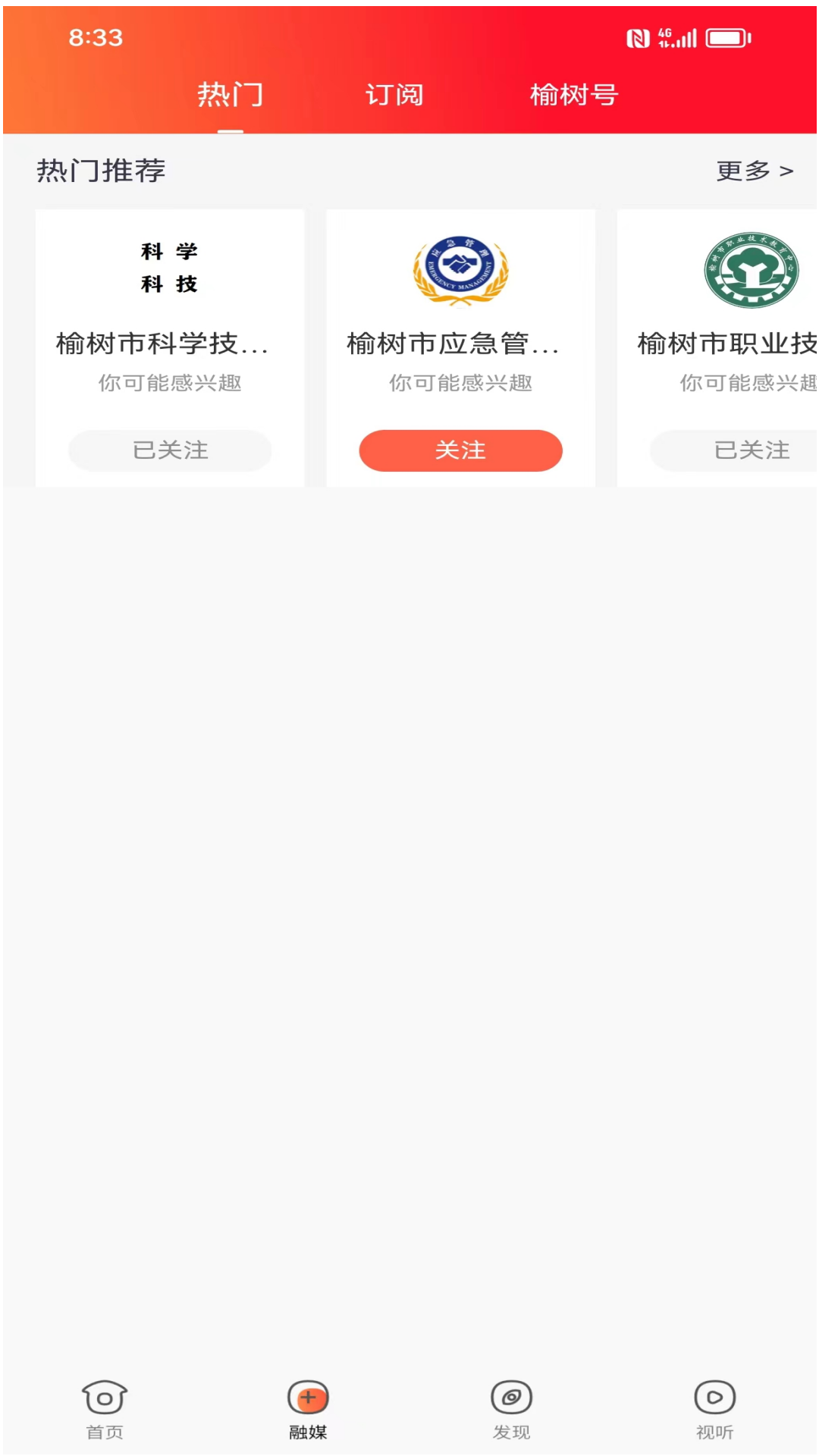Open the 发现 discover eye icon
This screenshot has height=1456, width=819.
511,1398
